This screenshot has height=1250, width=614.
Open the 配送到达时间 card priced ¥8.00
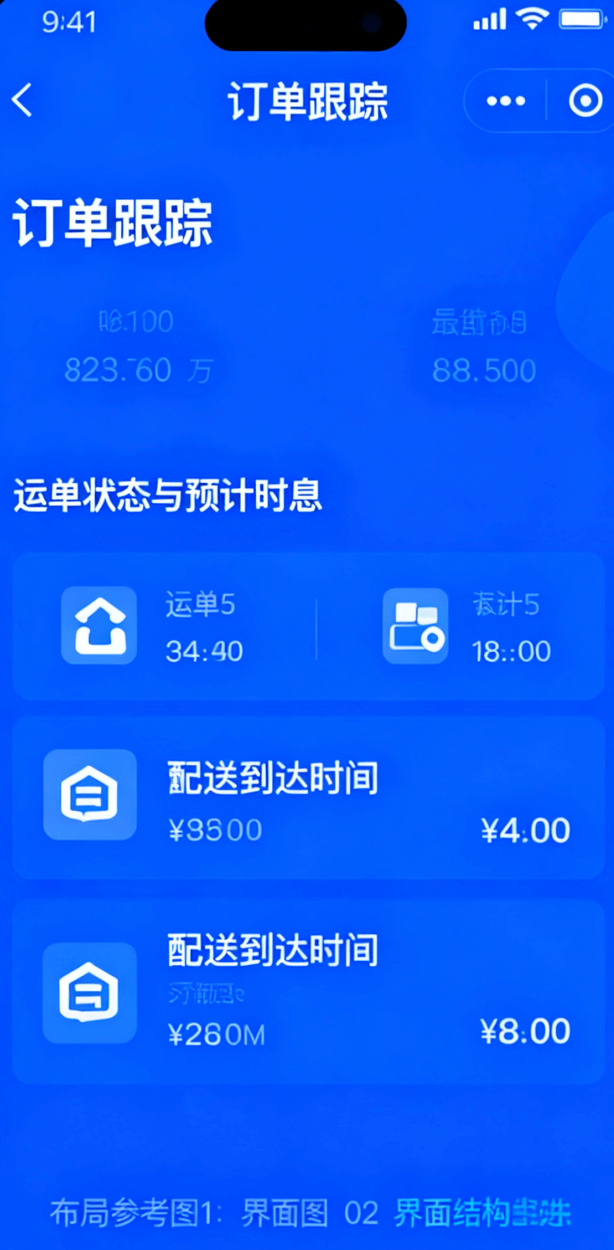(308, 990)
